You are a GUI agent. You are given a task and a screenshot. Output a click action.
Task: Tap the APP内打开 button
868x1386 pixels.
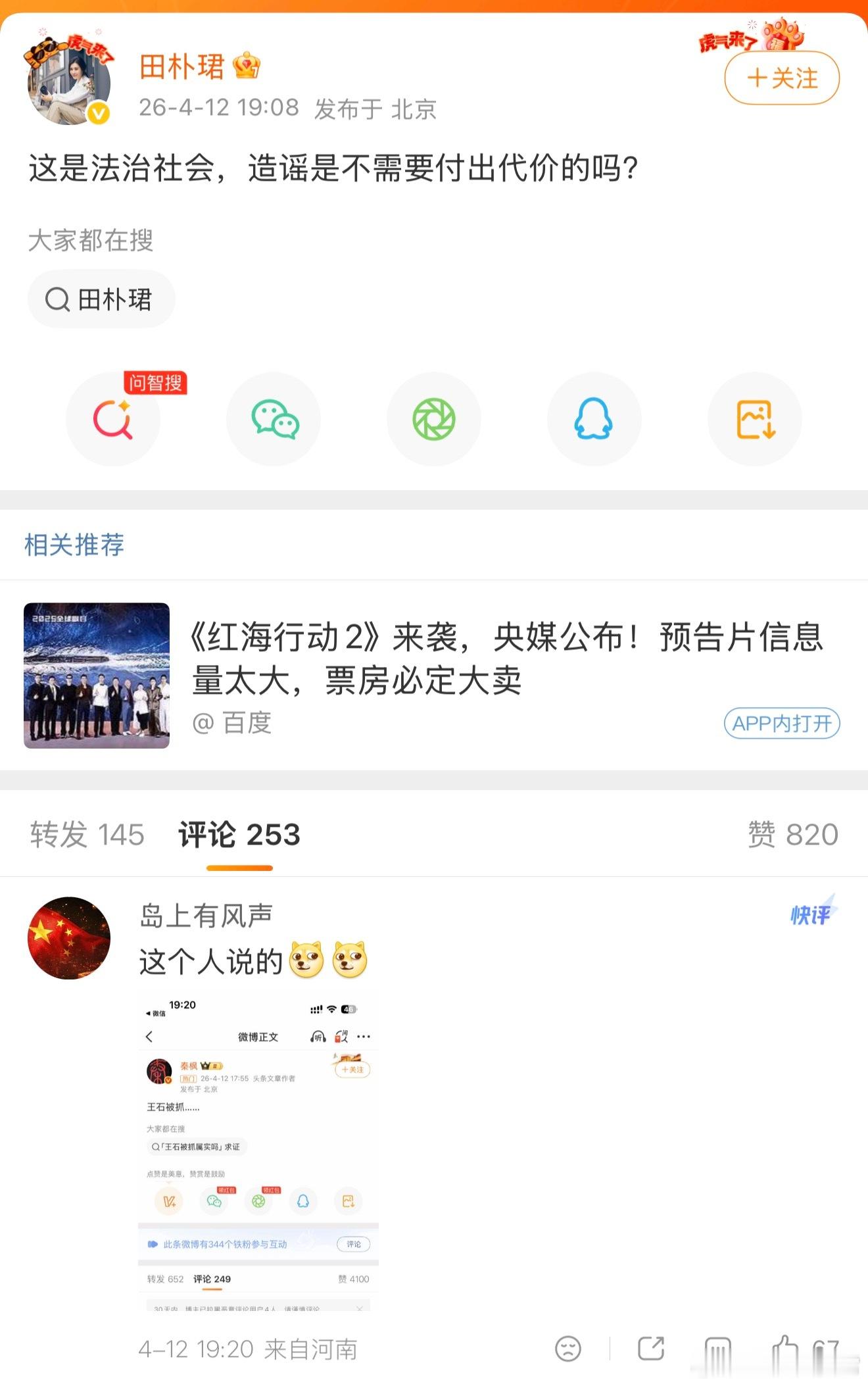pyautogui.click(x=783, y=724)
